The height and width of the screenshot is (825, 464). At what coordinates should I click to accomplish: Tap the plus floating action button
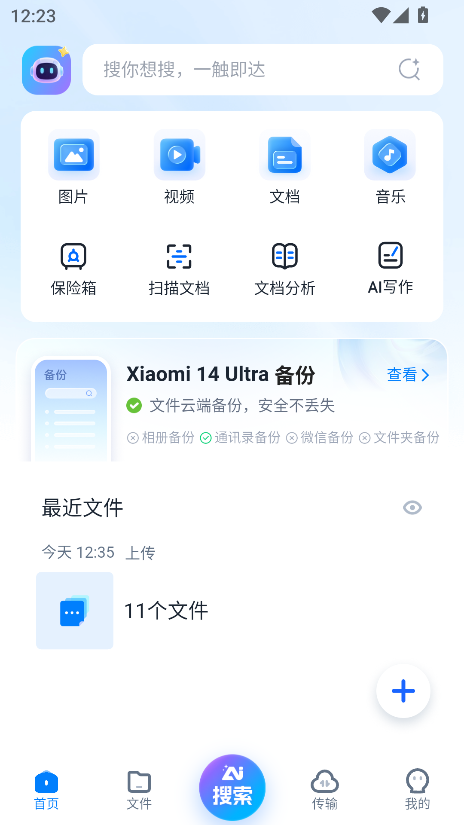tap(404, 691)
